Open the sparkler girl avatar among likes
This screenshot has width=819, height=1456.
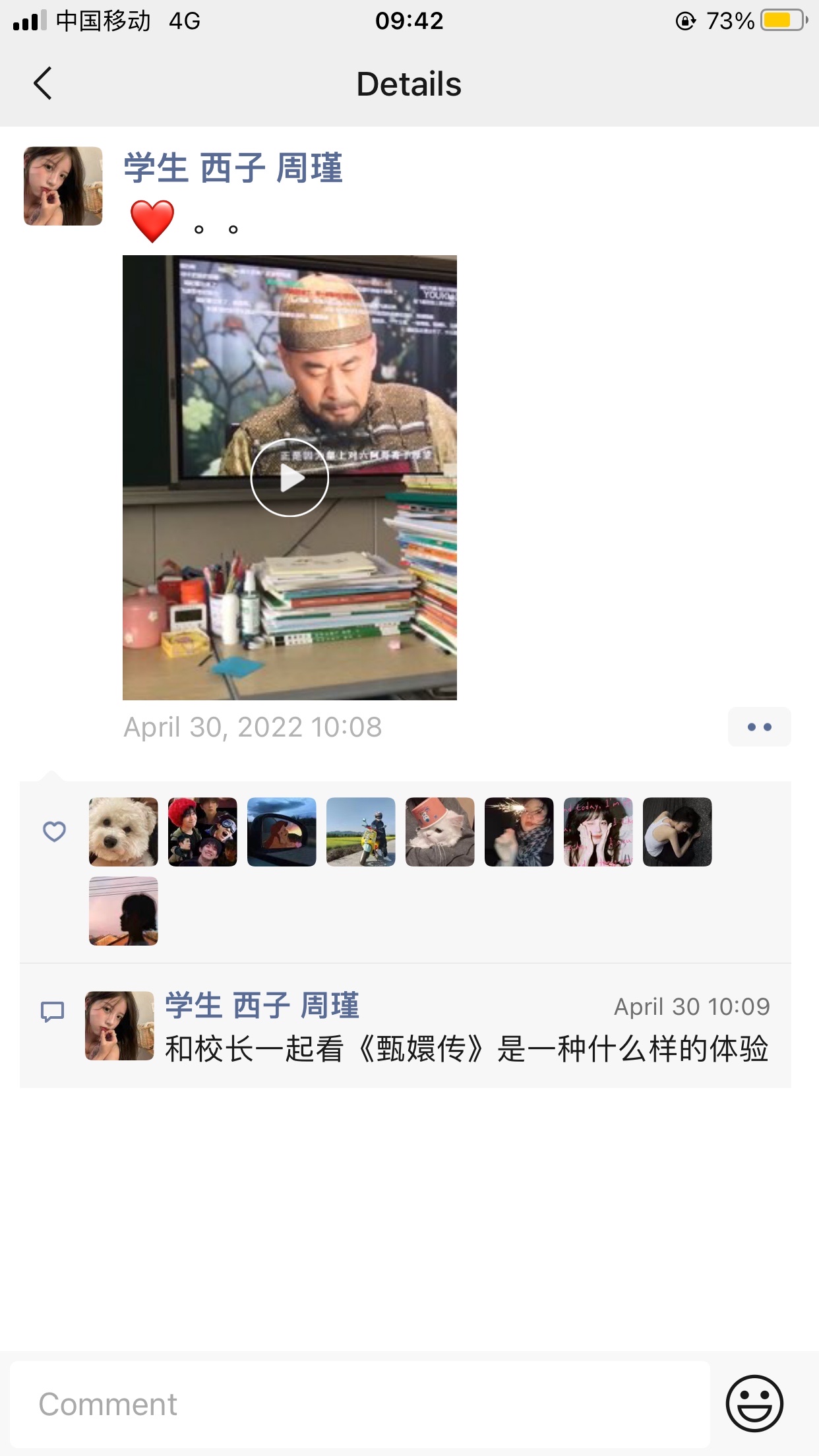(x=519, y=832)
